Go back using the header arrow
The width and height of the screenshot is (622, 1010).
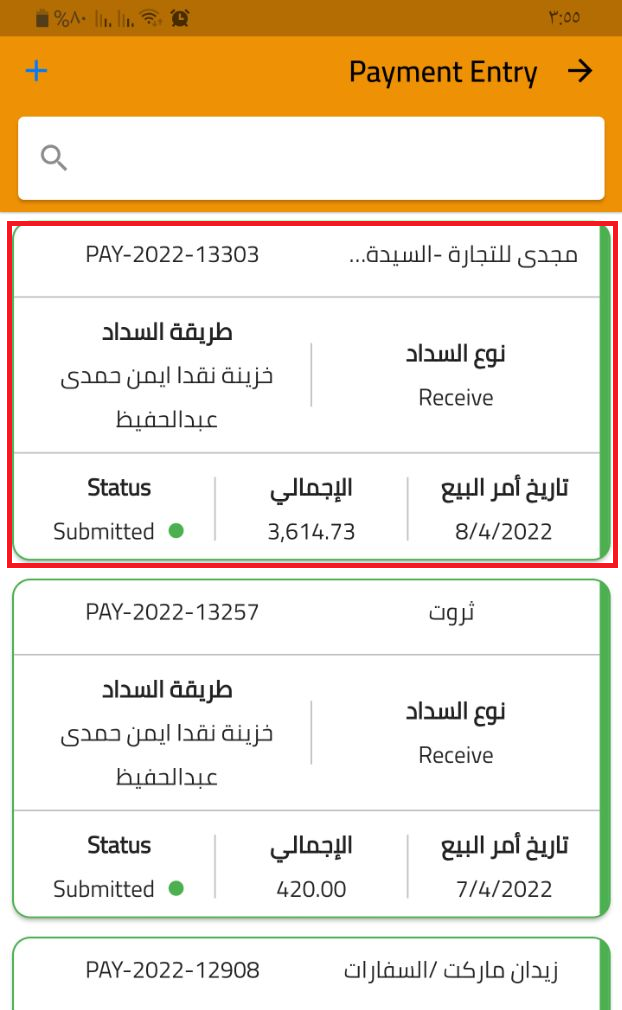click(580, 71)
